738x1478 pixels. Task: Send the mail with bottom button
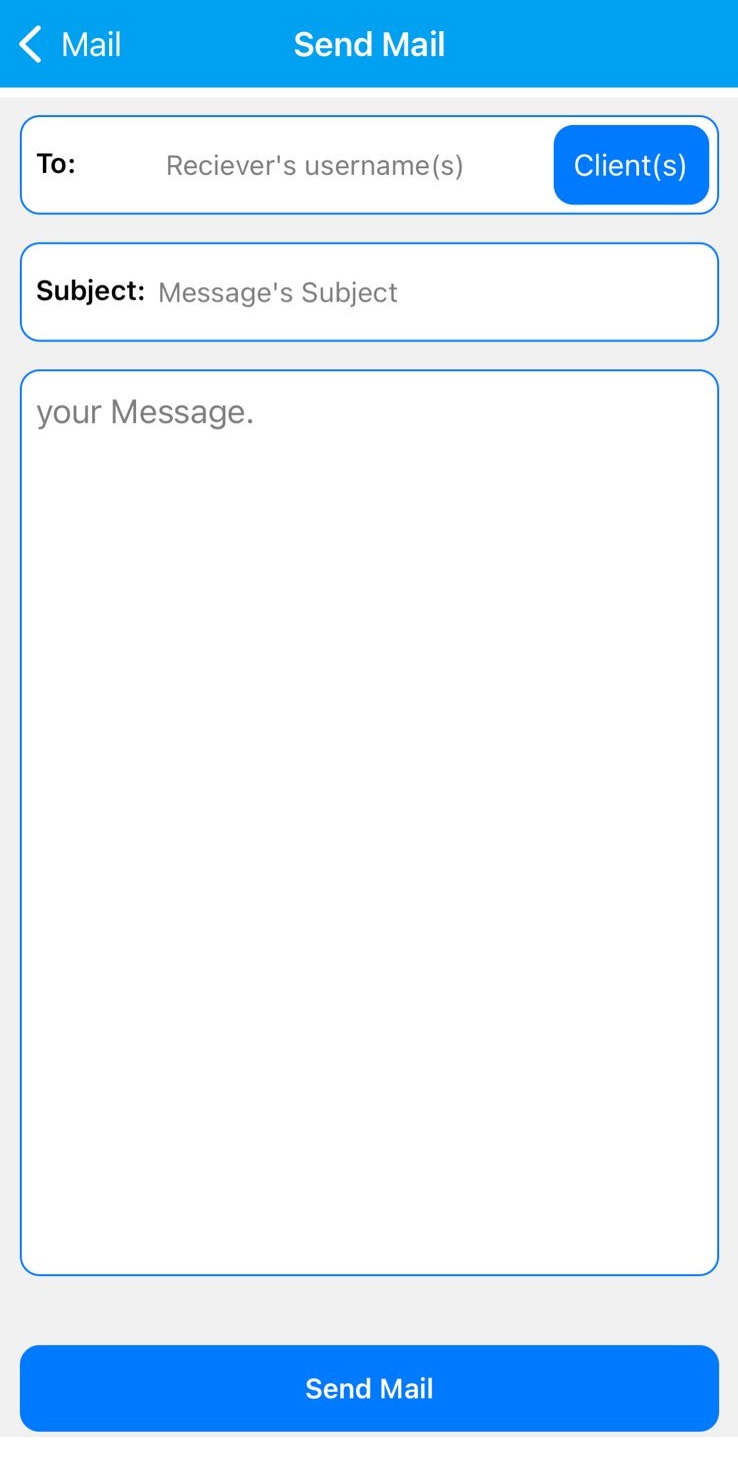point(369,1388)
